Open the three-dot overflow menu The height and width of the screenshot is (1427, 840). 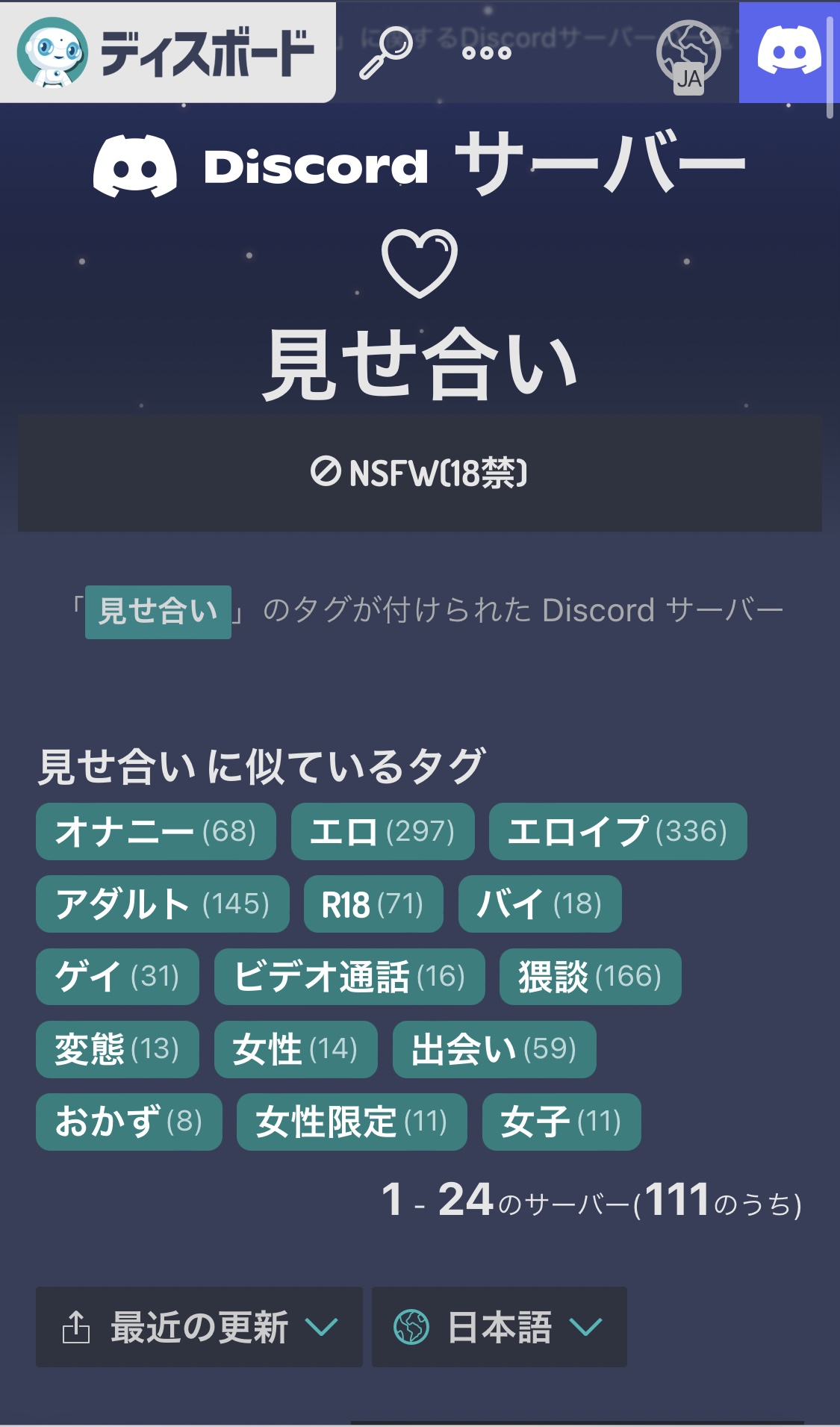[x=487, y=53]
